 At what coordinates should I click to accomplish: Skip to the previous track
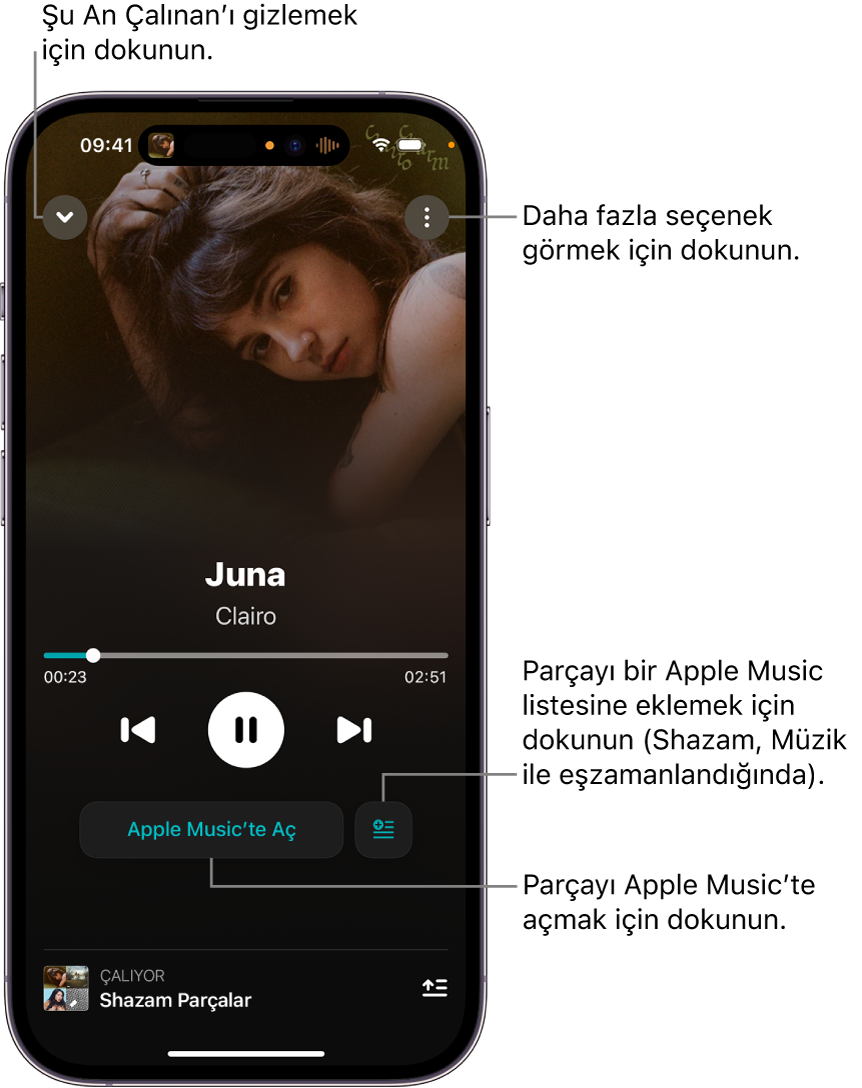pos(138,730)
